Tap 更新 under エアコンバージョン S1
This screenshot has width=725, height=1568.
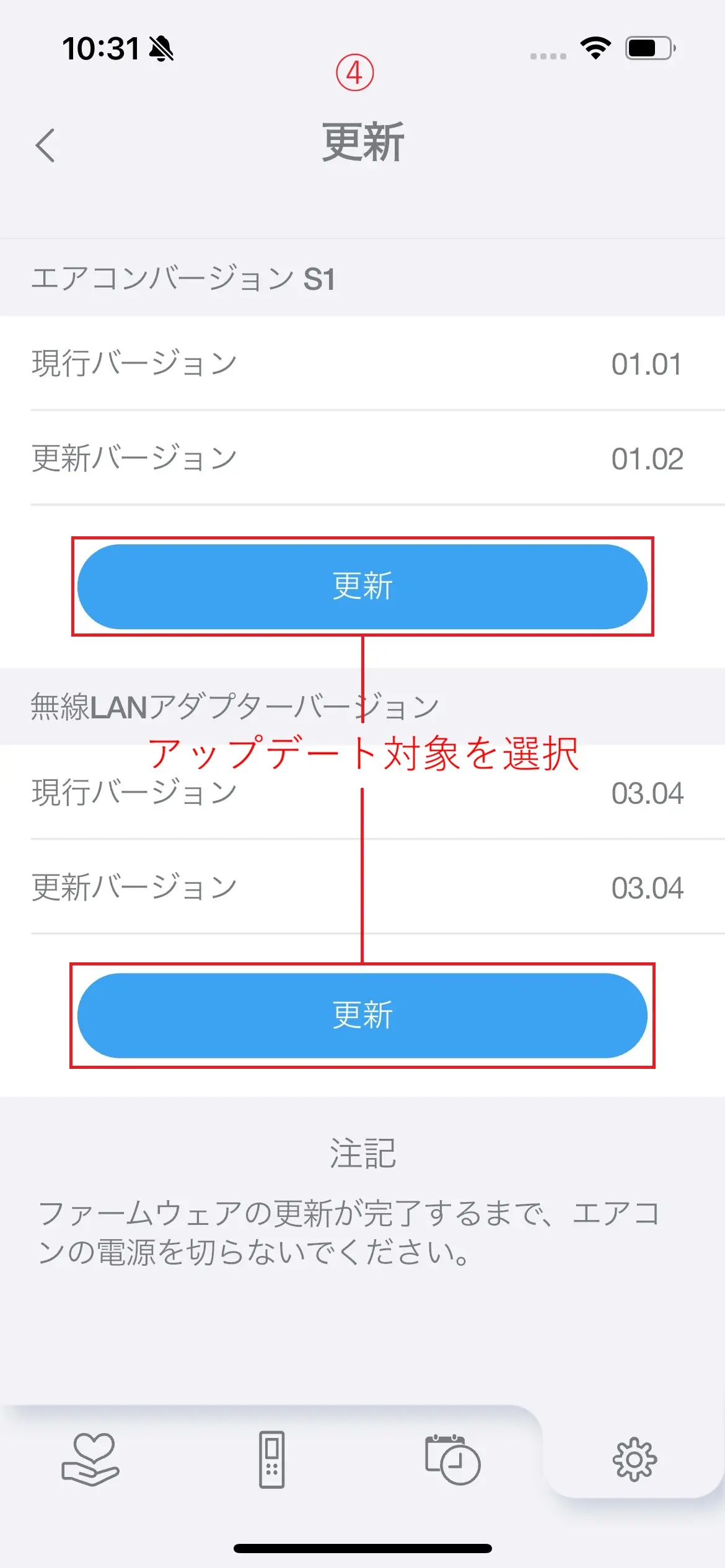tap(362, 586)
